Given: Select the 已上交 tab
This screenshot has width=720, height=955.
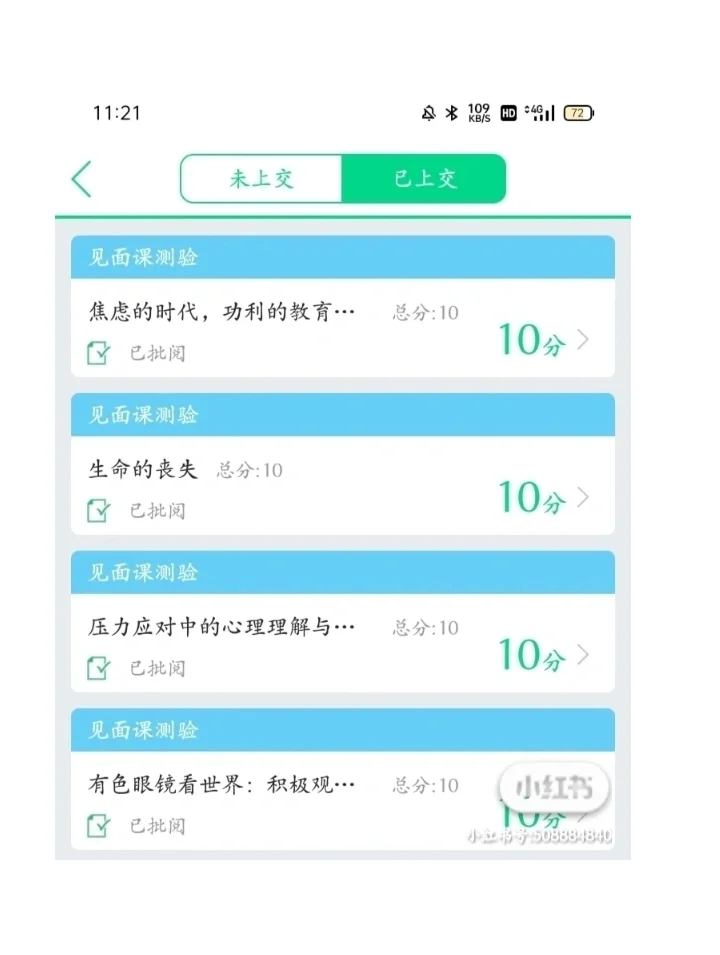Looking at the screenshot, I should [424, 179].
